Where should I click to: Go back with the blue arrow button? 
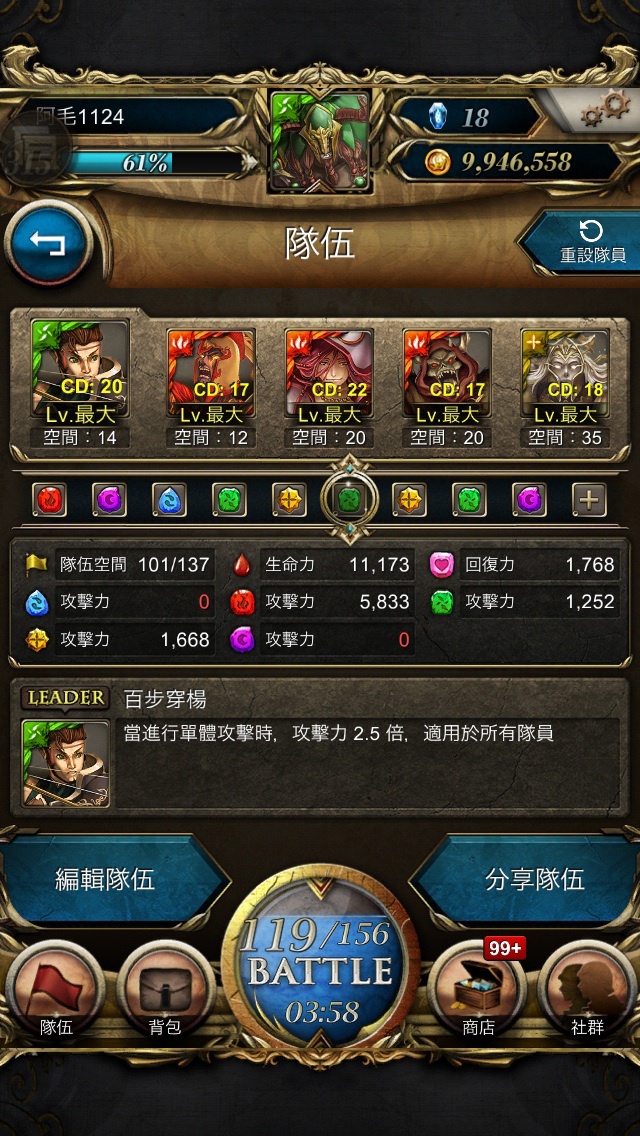[48, 243]
